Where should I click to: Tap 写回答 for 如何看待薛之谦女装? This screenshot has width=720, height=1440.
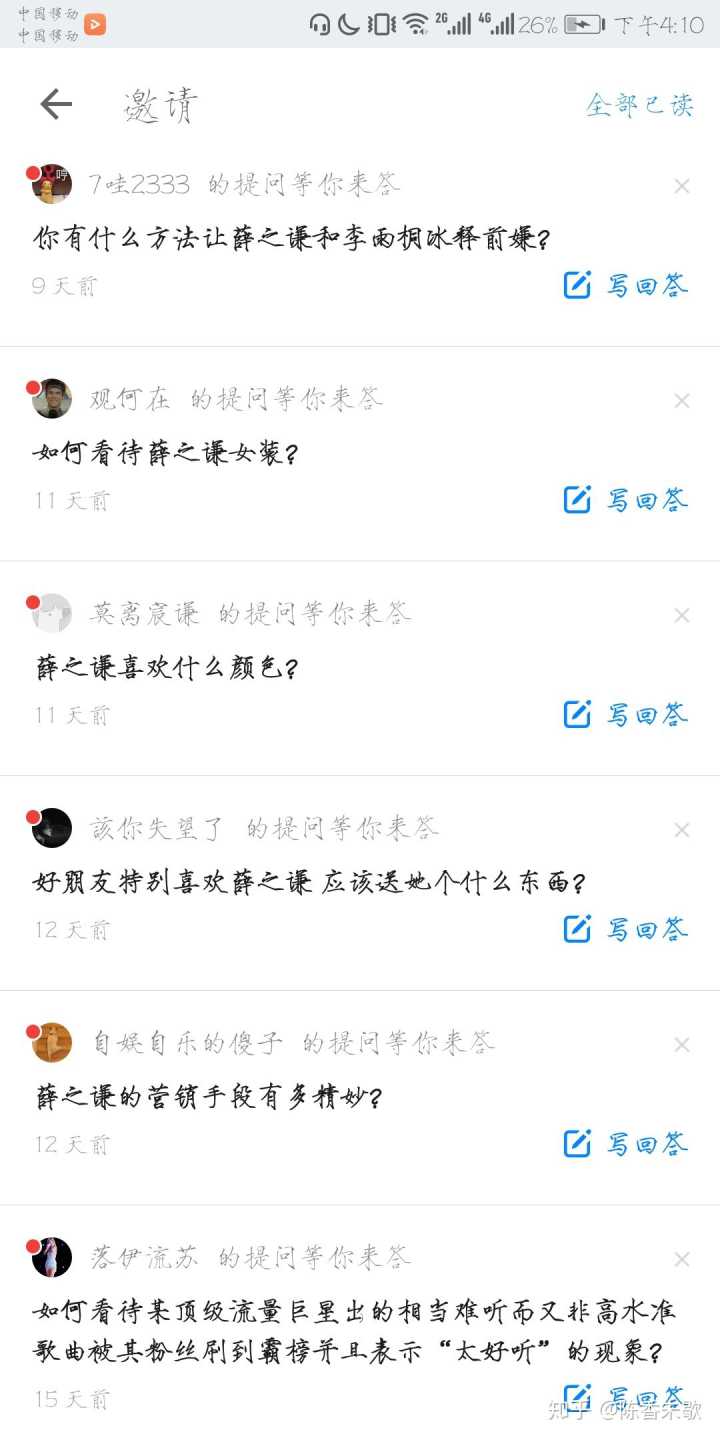click(x=626, y=500)
